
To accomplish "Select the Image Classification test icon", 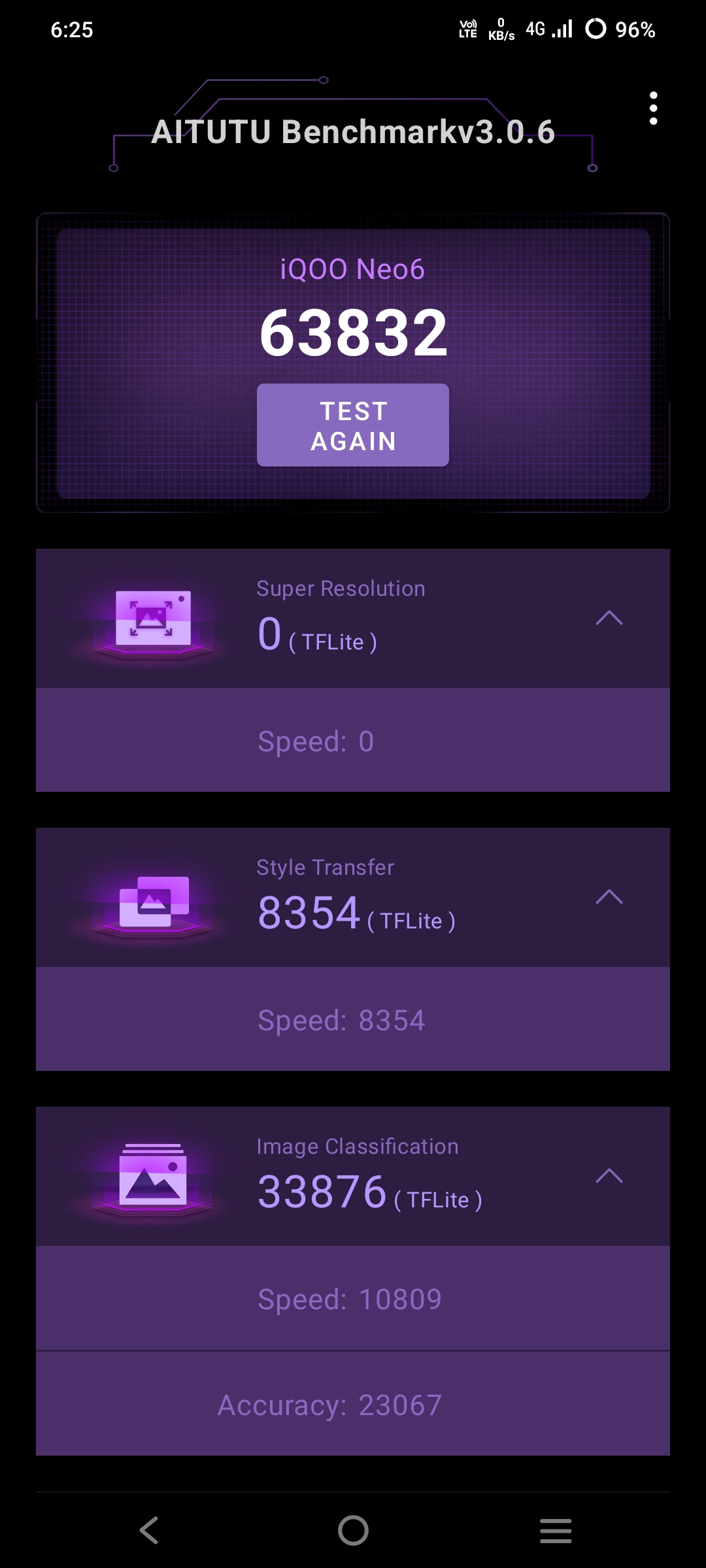I will (x=150, y=1176).
